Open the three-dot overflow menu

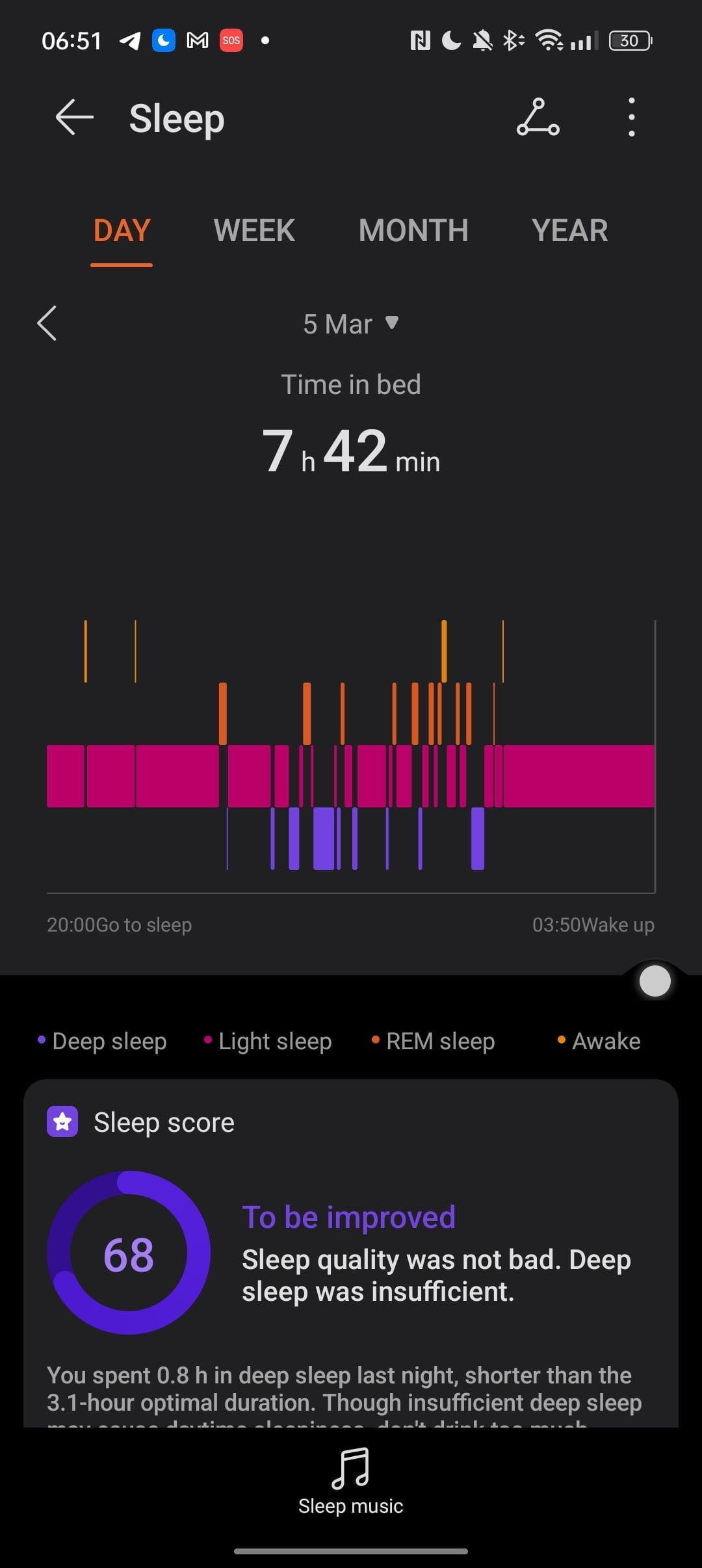(x=631, y=118)
